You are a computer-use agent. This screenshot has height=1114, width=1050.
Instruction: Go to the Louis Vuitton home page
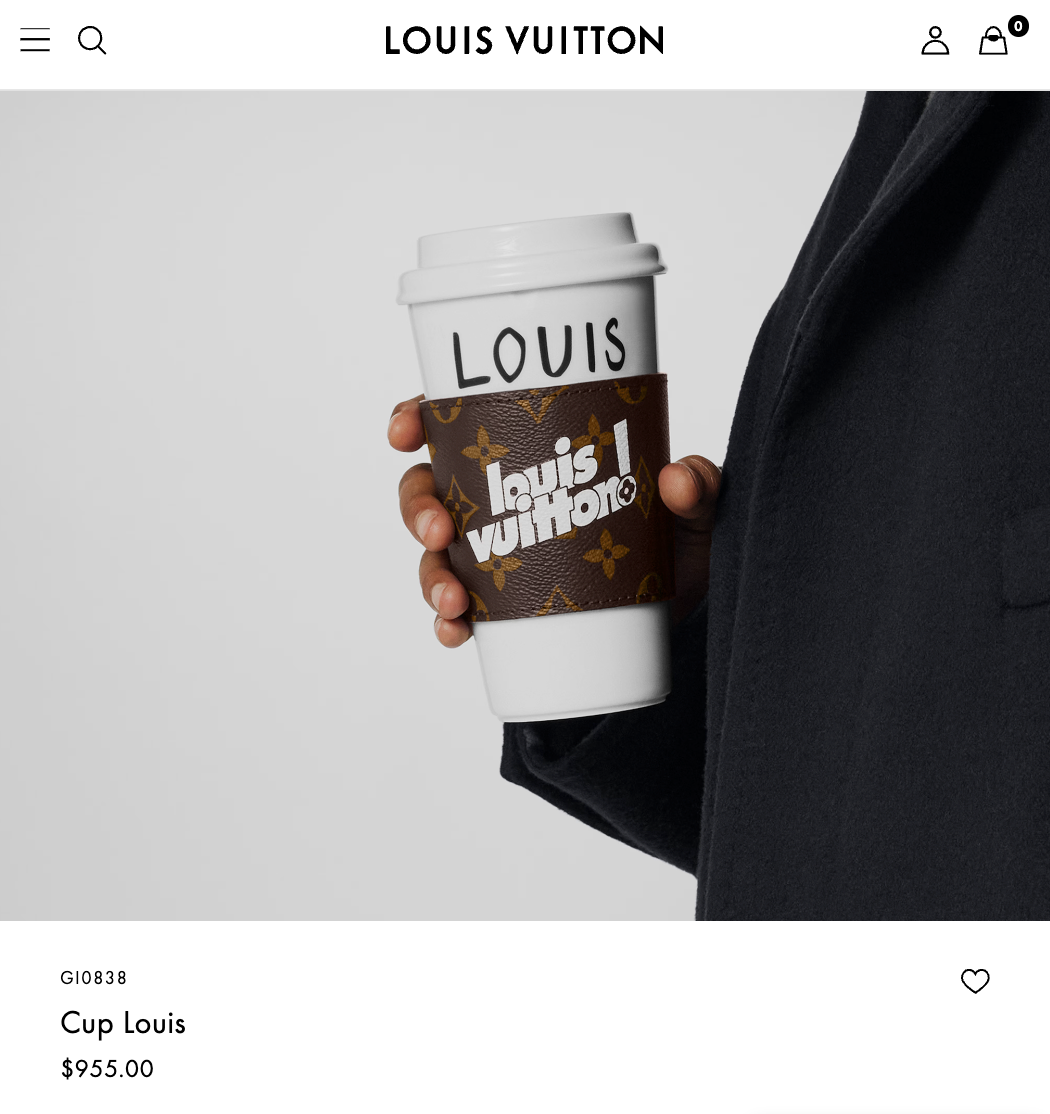click(524, 41)
